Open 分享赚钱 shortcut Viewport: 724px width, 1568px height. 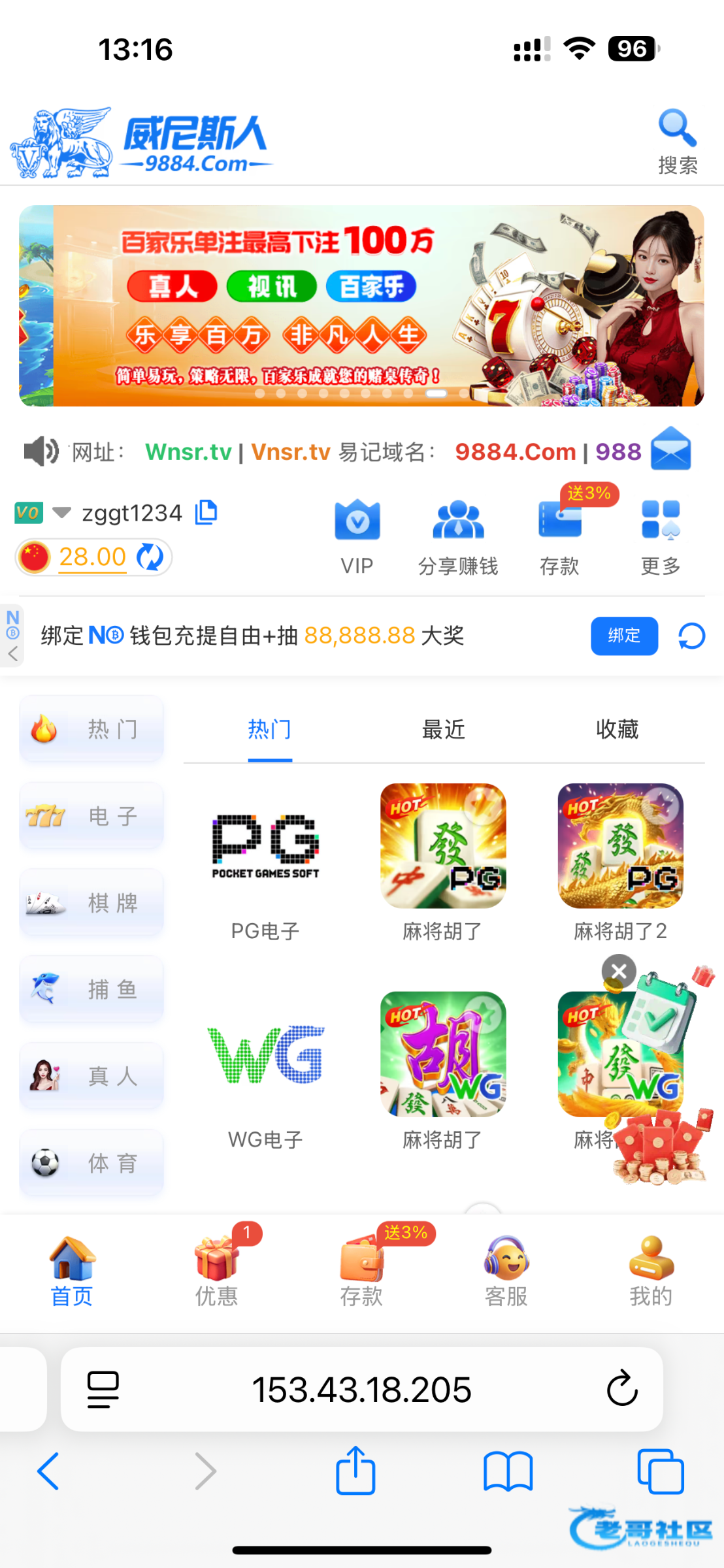tap(458, 537)
